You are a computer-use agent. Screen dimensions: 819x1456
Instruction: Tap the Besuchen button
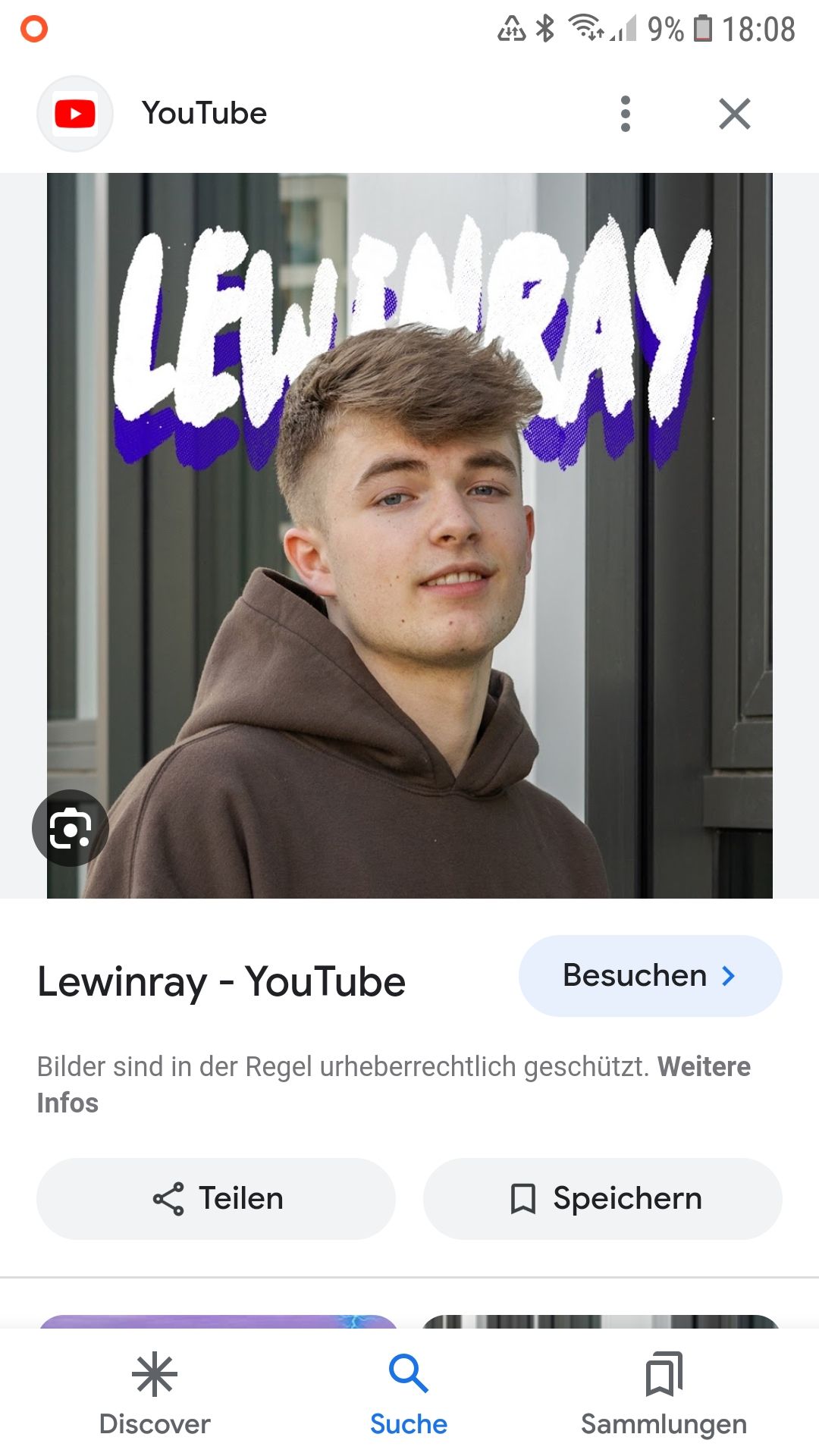click(x=650, y=976)
